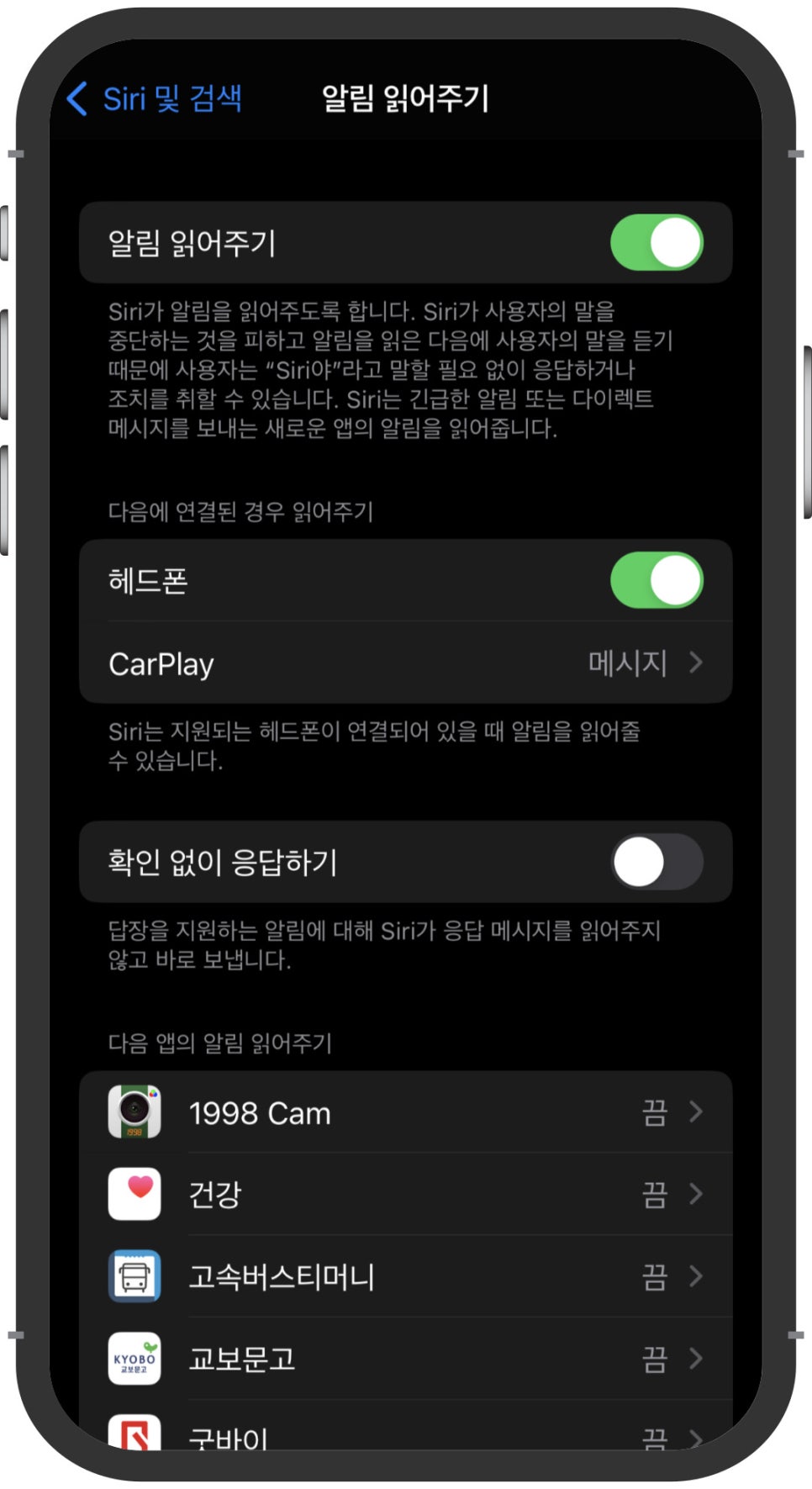Open the 교보문고 row
This screenshot has width=812, height=1489.
point(406,1359)
